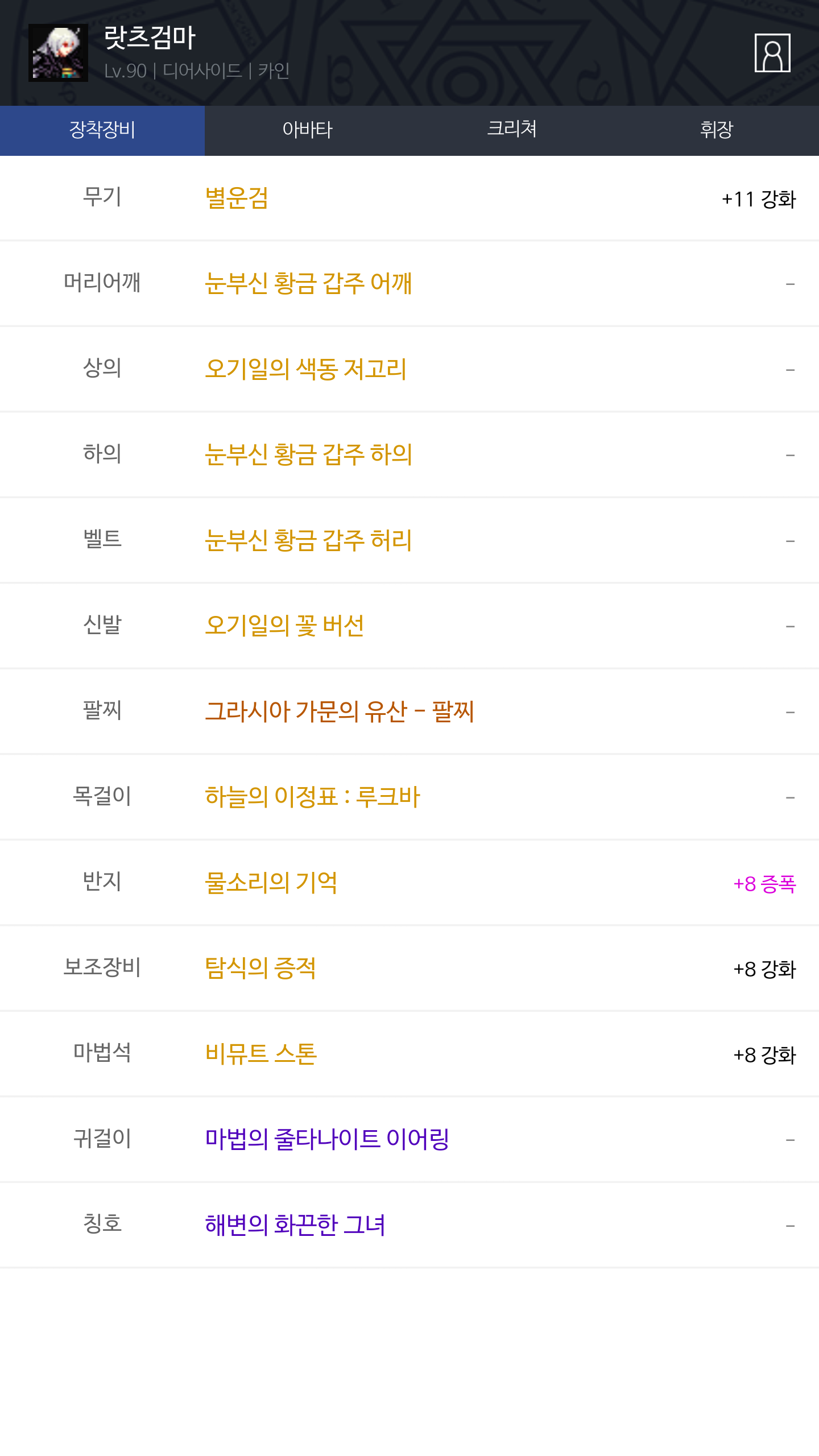Image resolution: width=819 pixels, height=1456 pixels.
Task: View 눈부신 황금 갑주 허리 belt
Action: (x=308, y=540)
